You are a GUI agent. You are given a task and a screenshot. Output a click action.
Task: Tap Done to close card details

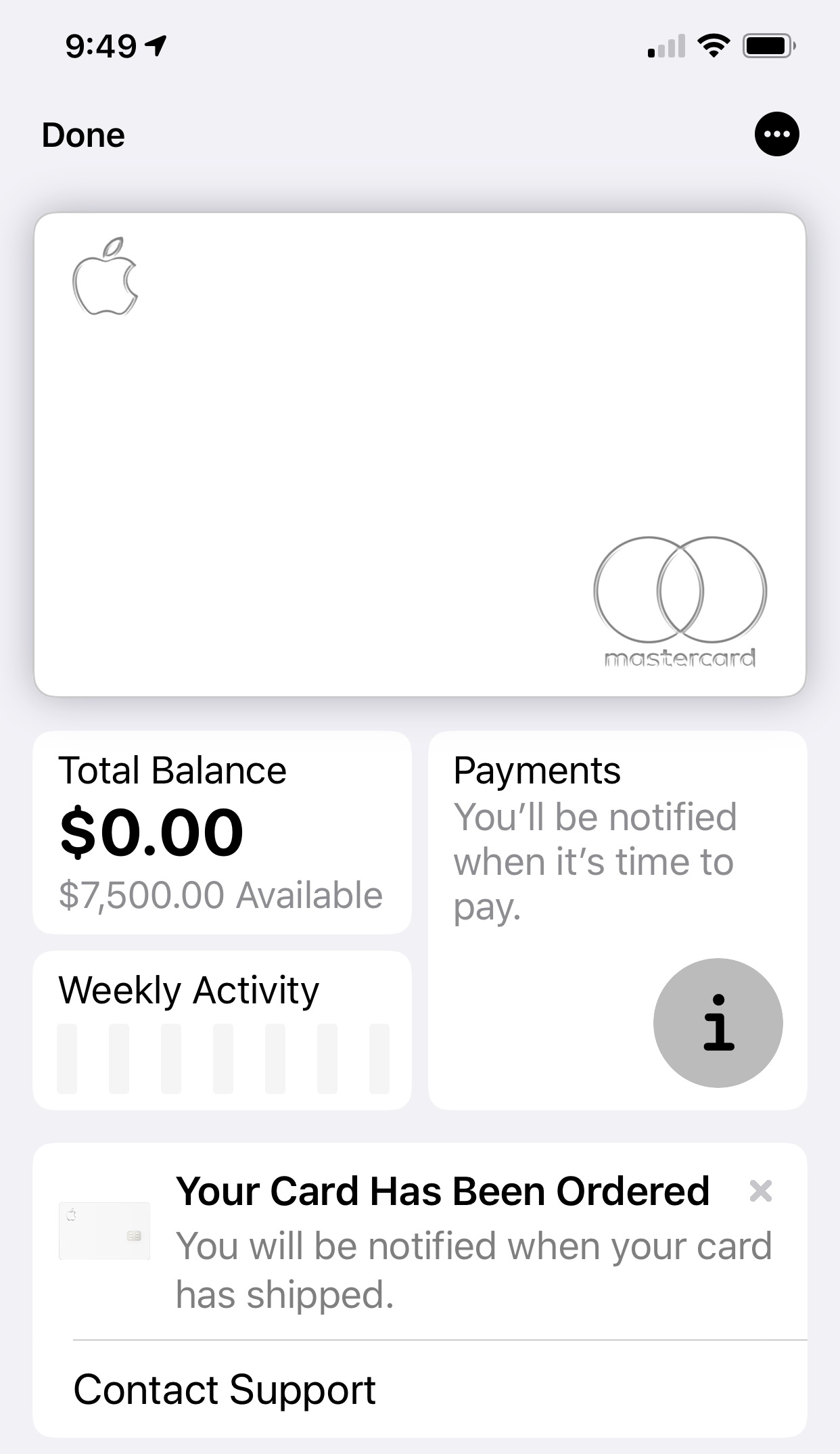(x=83, y=135)
